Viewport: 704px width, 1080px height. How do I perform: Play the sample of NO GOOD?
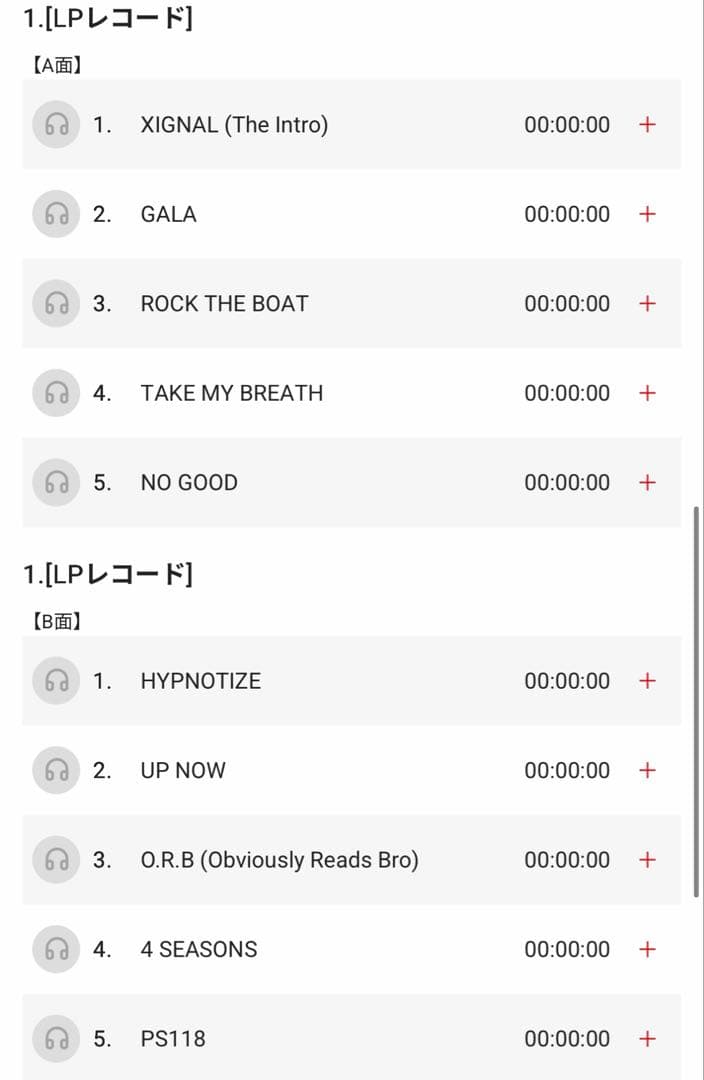point(56,483)
